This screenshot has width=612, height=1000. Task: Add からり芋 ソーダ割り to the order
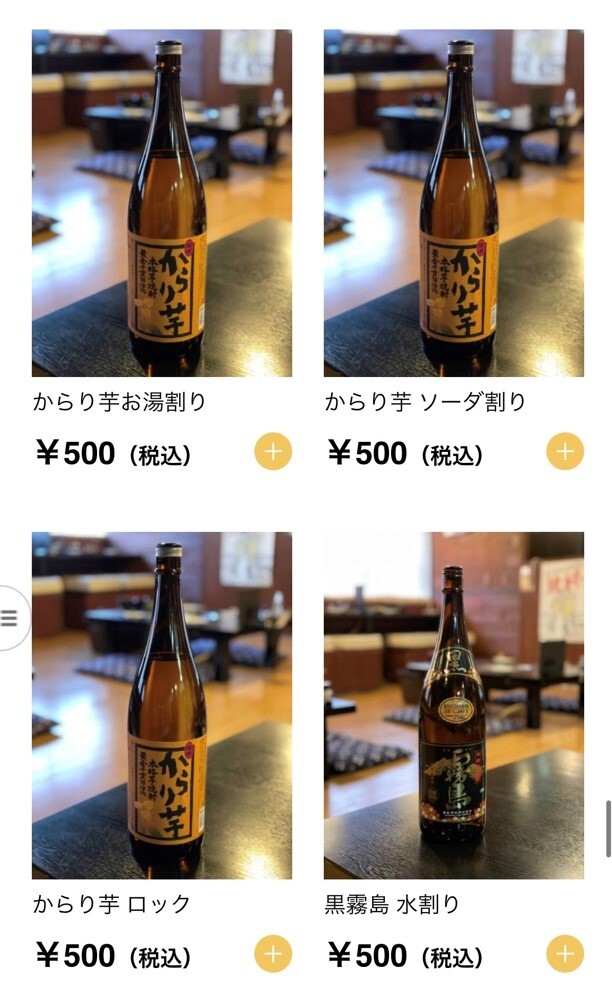565,452
